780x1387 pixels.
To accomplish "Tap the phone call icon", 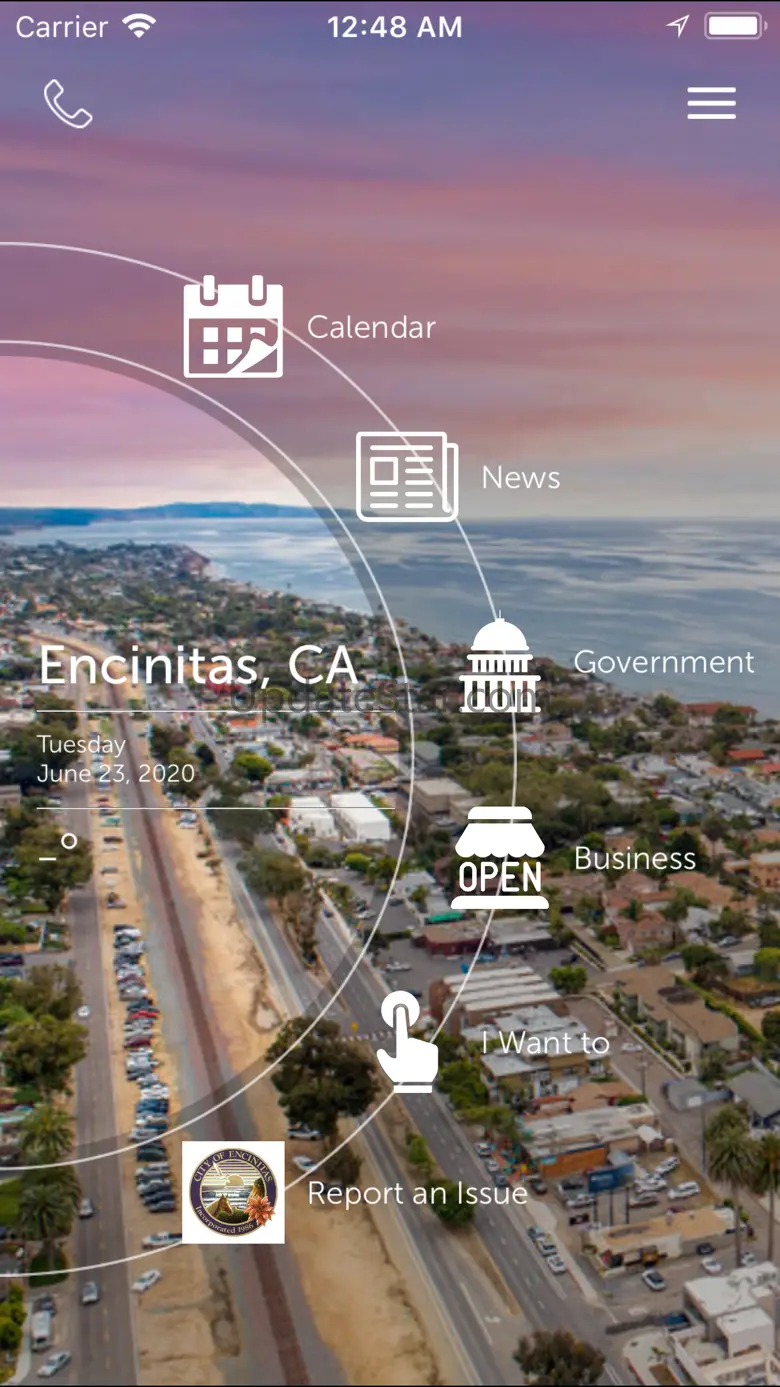I will tap(68, 104).
